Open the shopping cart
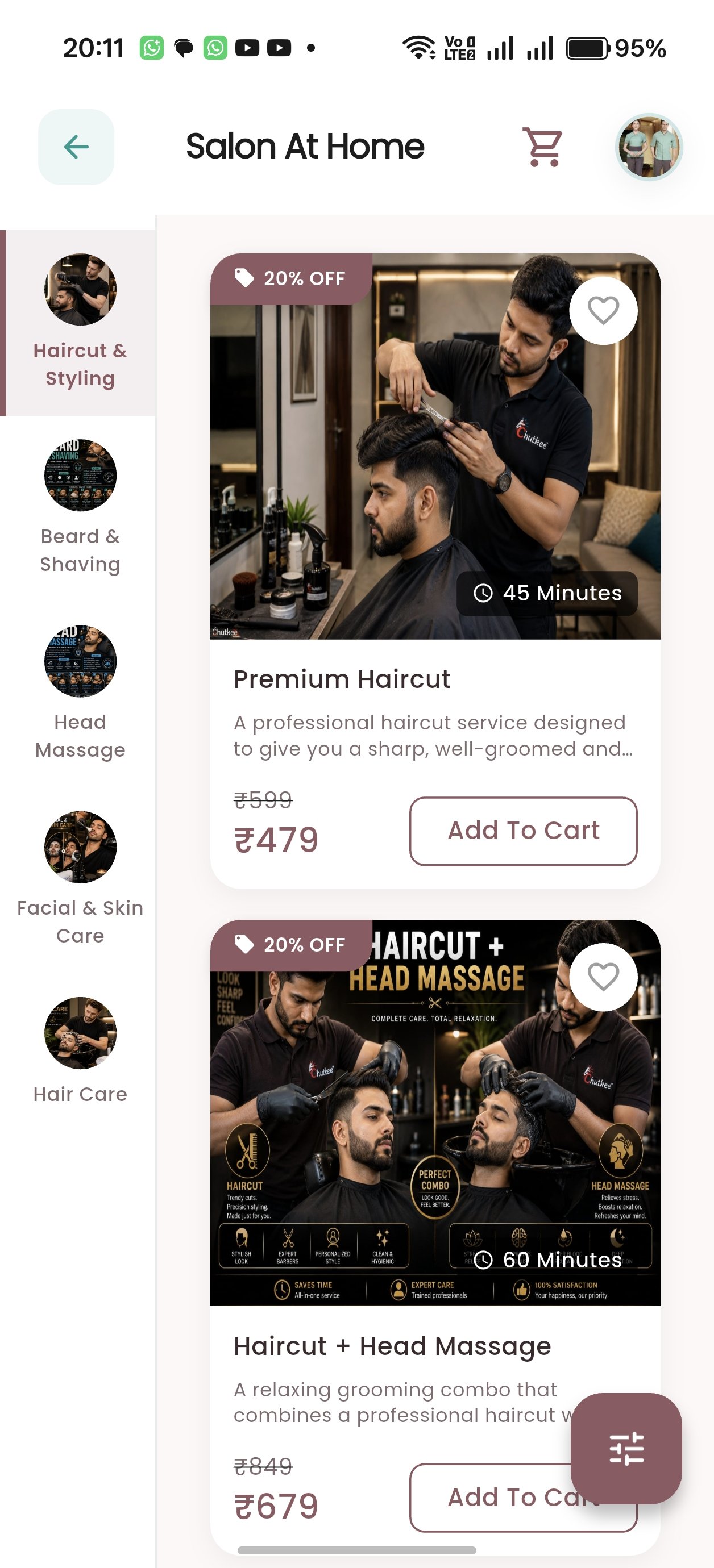 [543, 147]
